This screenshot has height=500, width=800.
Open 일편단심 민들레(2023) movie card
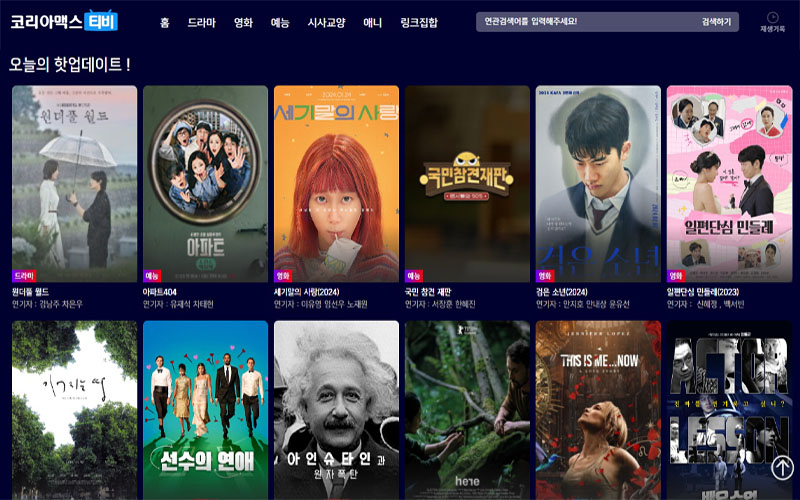(x=729, y=184)
